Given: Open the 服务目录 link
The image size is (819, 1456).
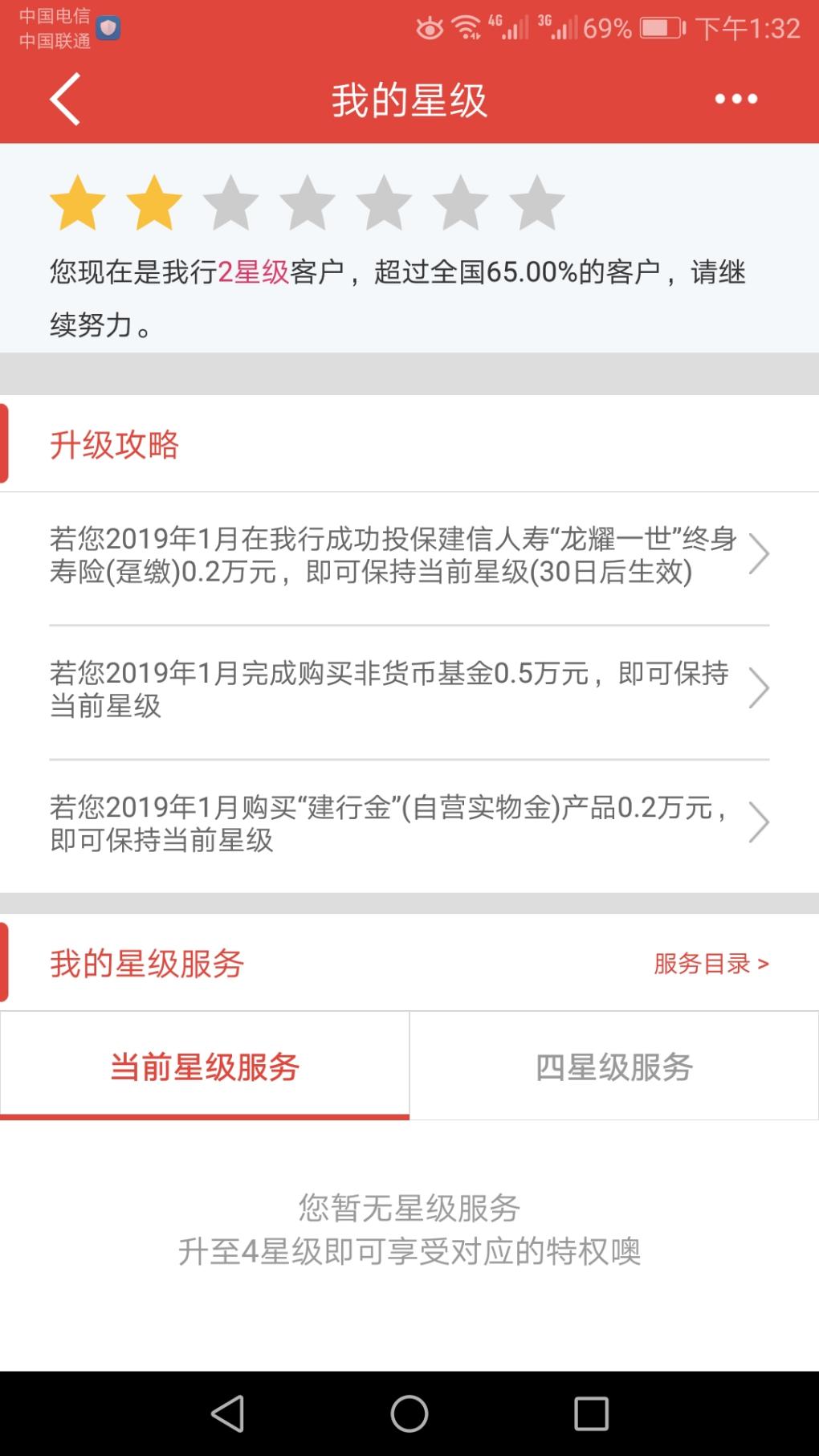Looking at the screenshot, I should 711,963.
